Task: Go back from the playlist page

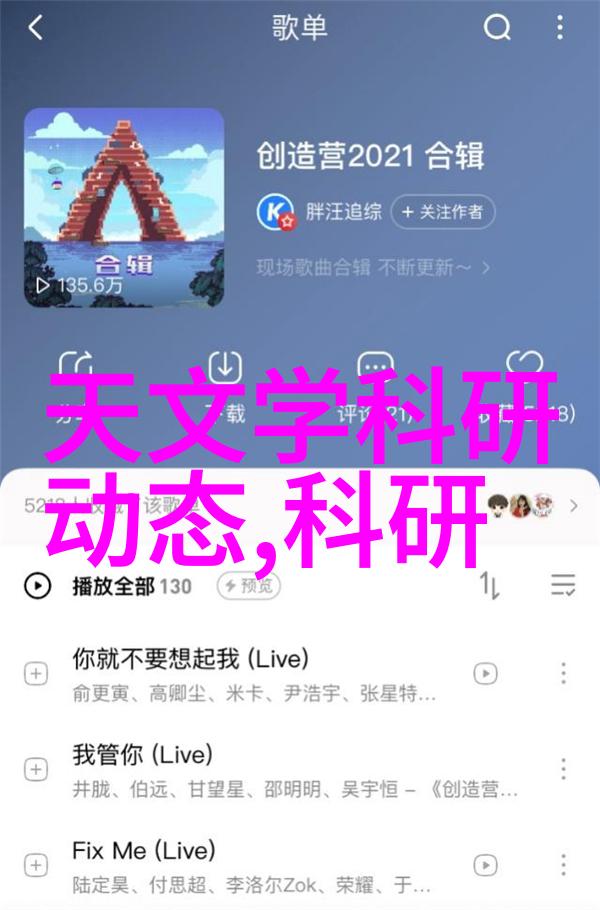Action: [x=37, y=28]
